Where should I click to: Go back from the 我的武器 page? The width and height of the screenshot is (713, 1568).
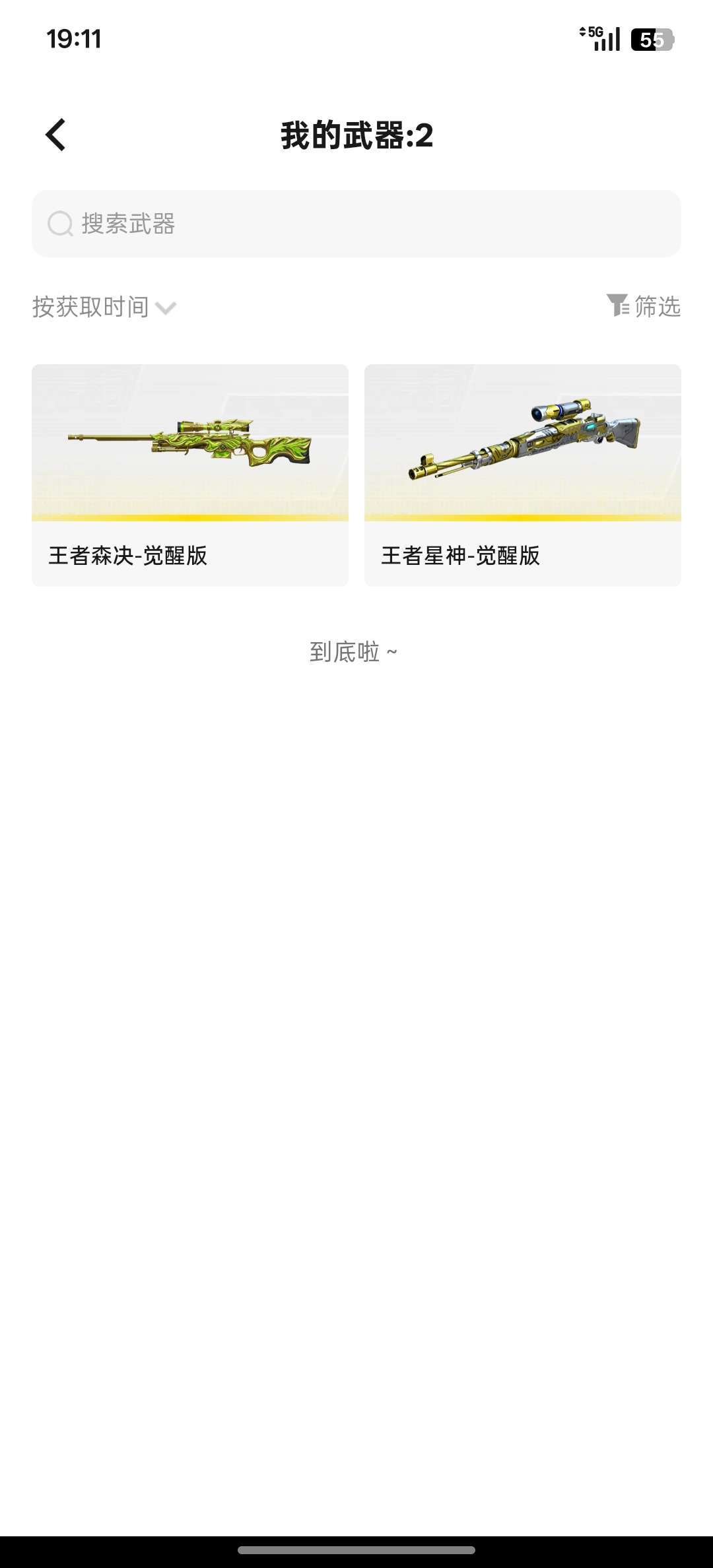tap(56, 135)
